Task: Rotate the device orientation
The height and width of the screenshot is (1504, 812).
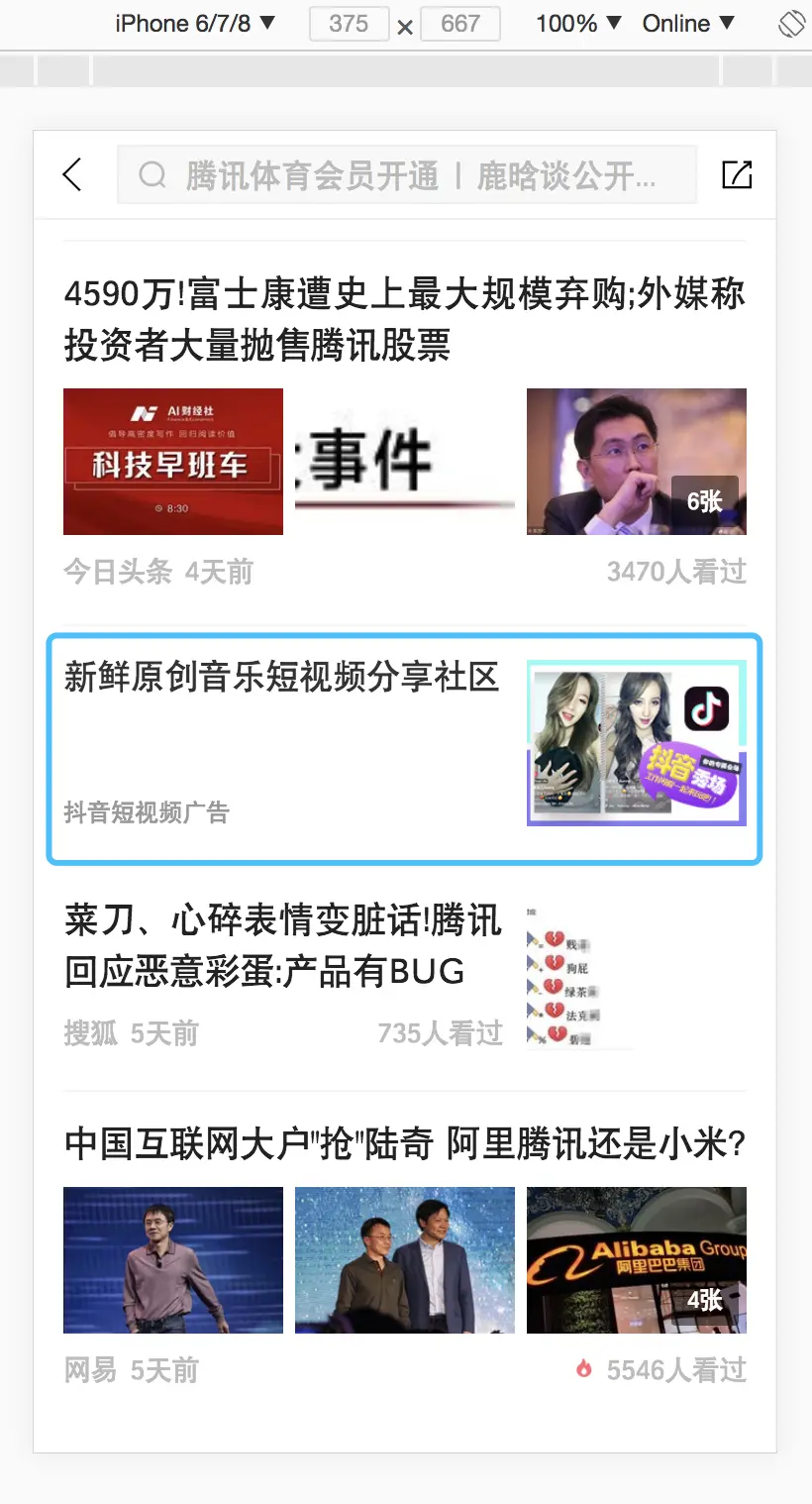Action: (791, 24)
